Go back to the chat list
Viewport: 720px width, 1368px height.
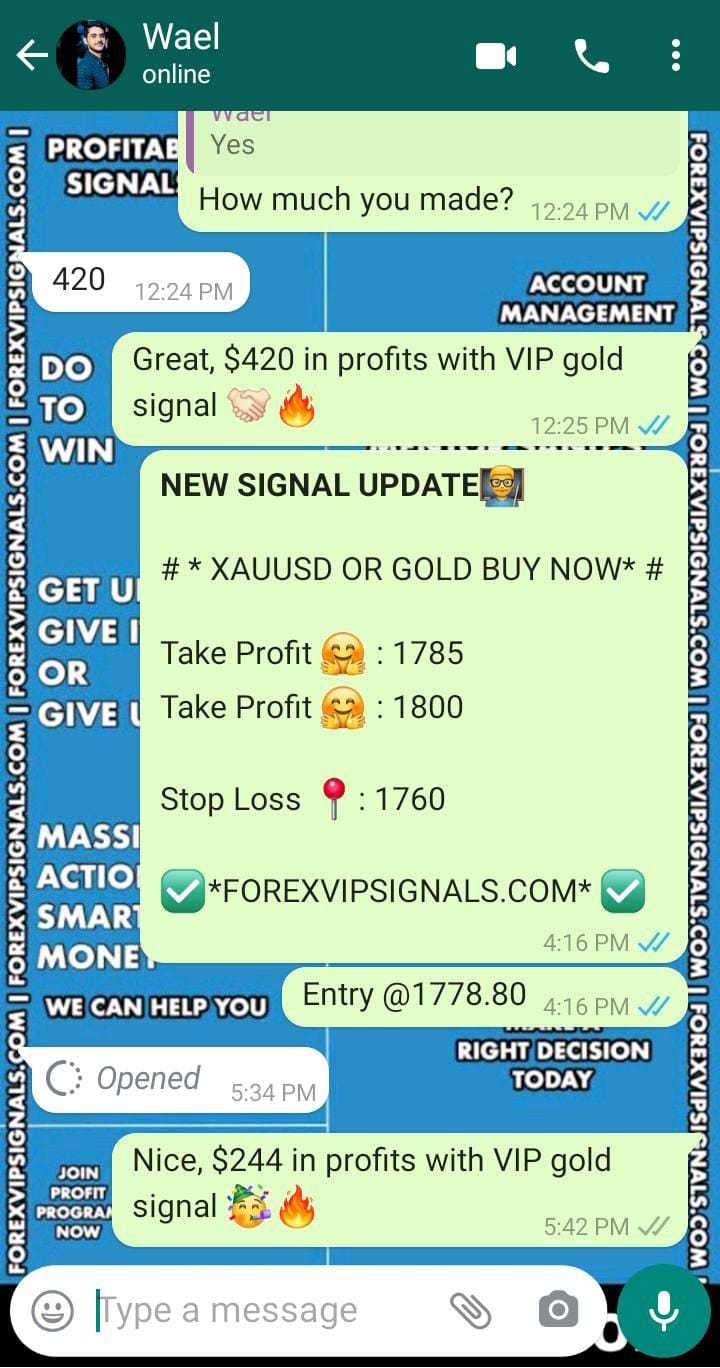point(32,56)
